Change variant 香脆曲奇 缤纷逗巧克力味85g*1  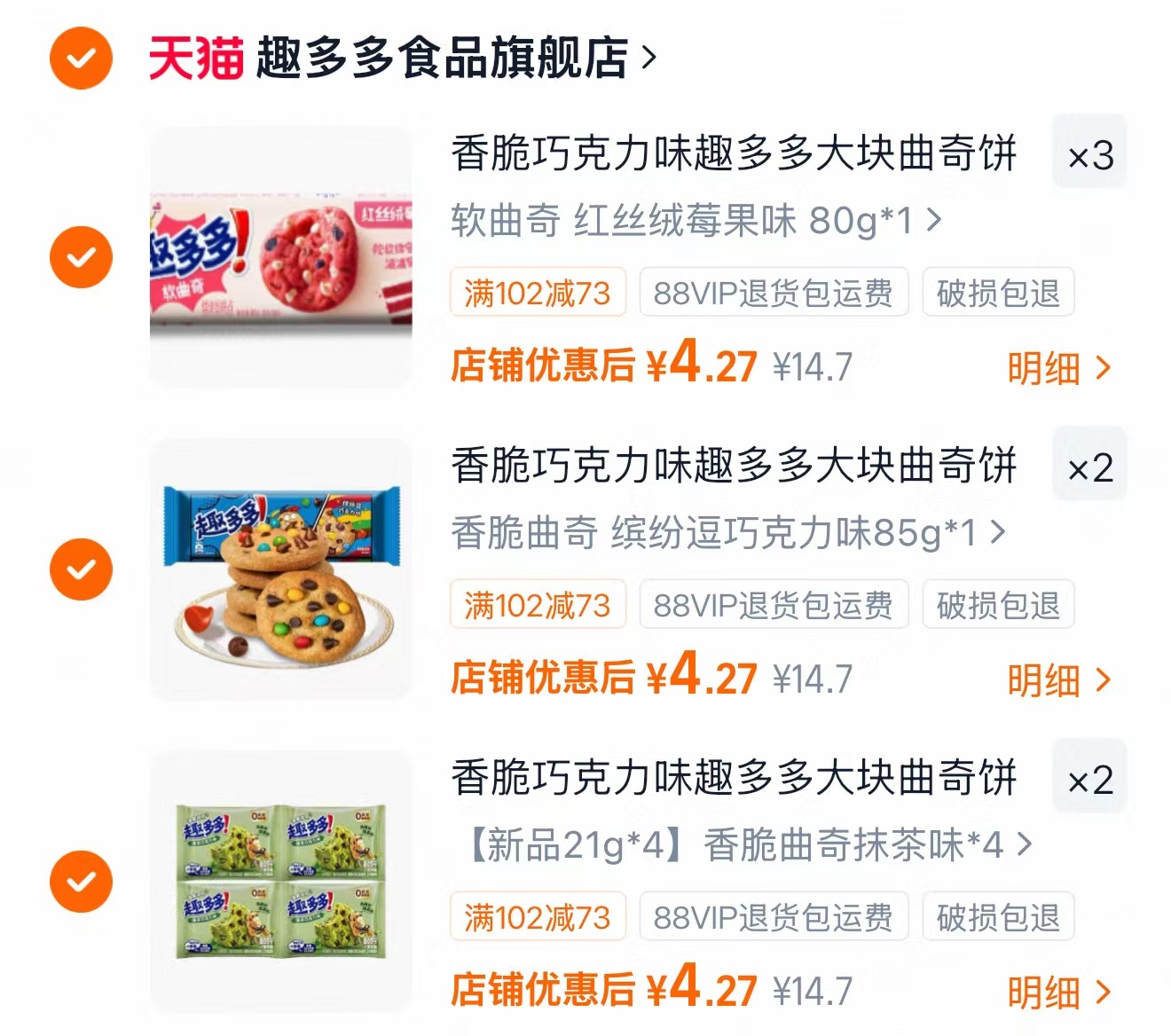pyautogui.click(x=727, y=532)
